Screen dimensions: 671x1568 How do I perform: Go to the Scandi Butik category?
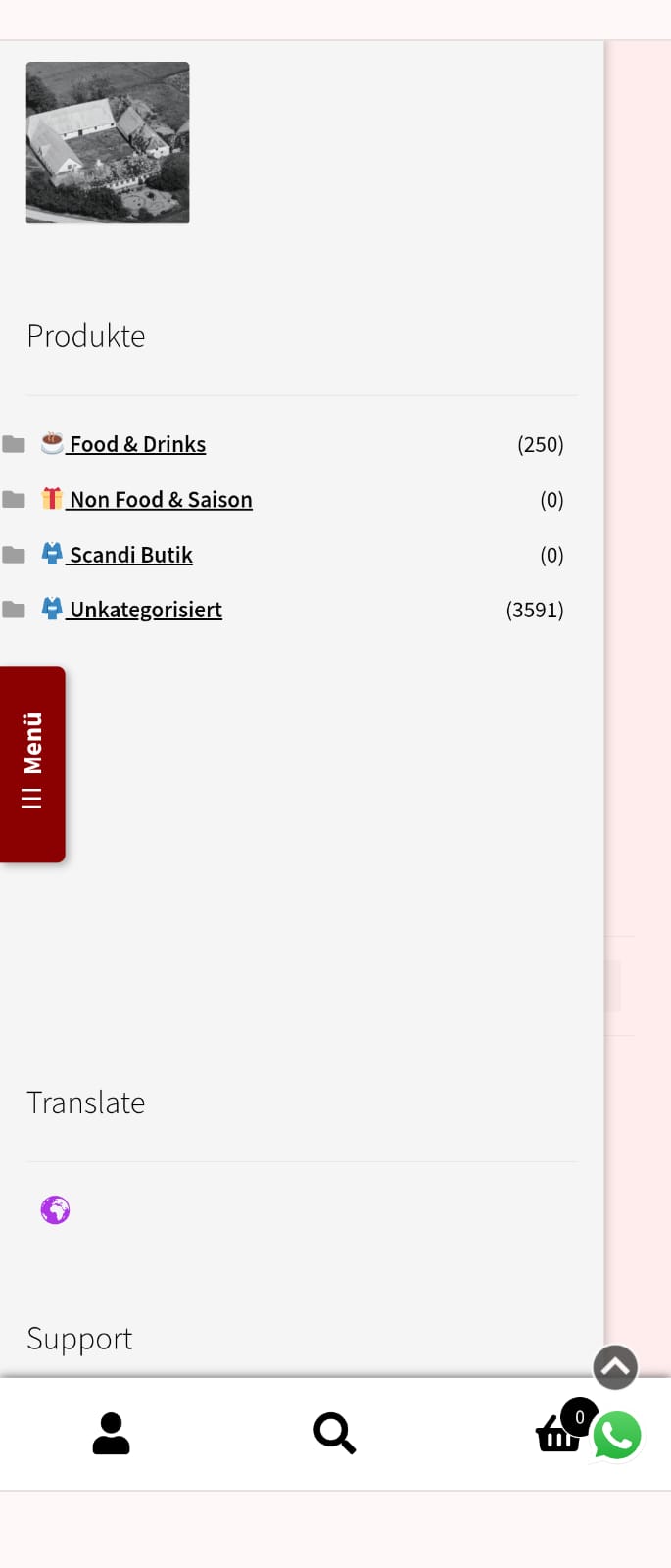(x=130, y=555)
